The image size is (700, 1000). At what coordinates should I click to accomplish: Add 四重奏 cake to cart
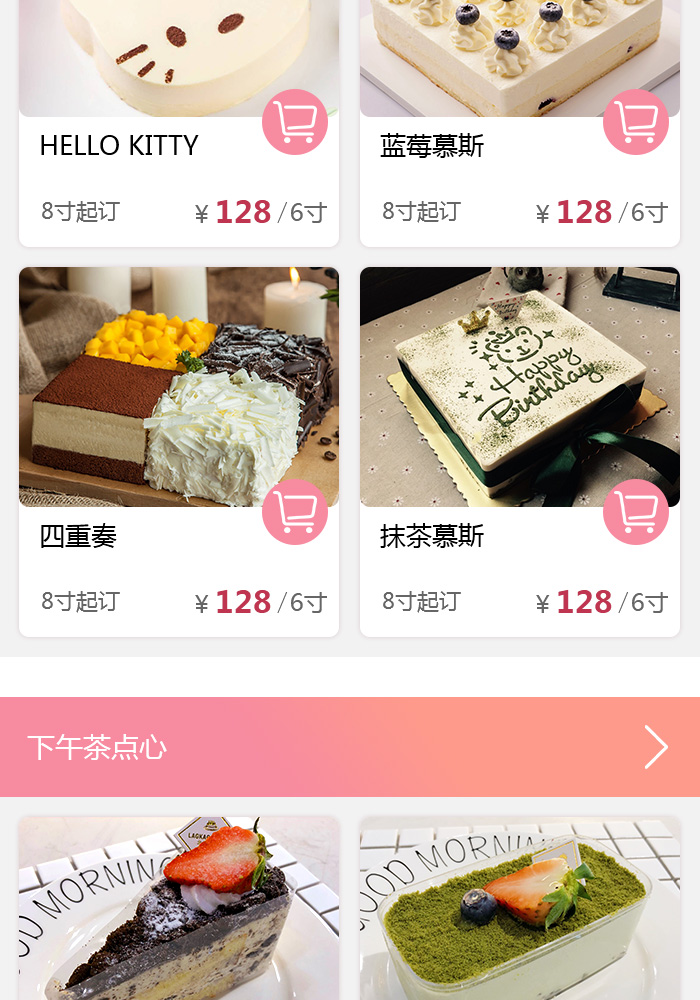[295, 512]
